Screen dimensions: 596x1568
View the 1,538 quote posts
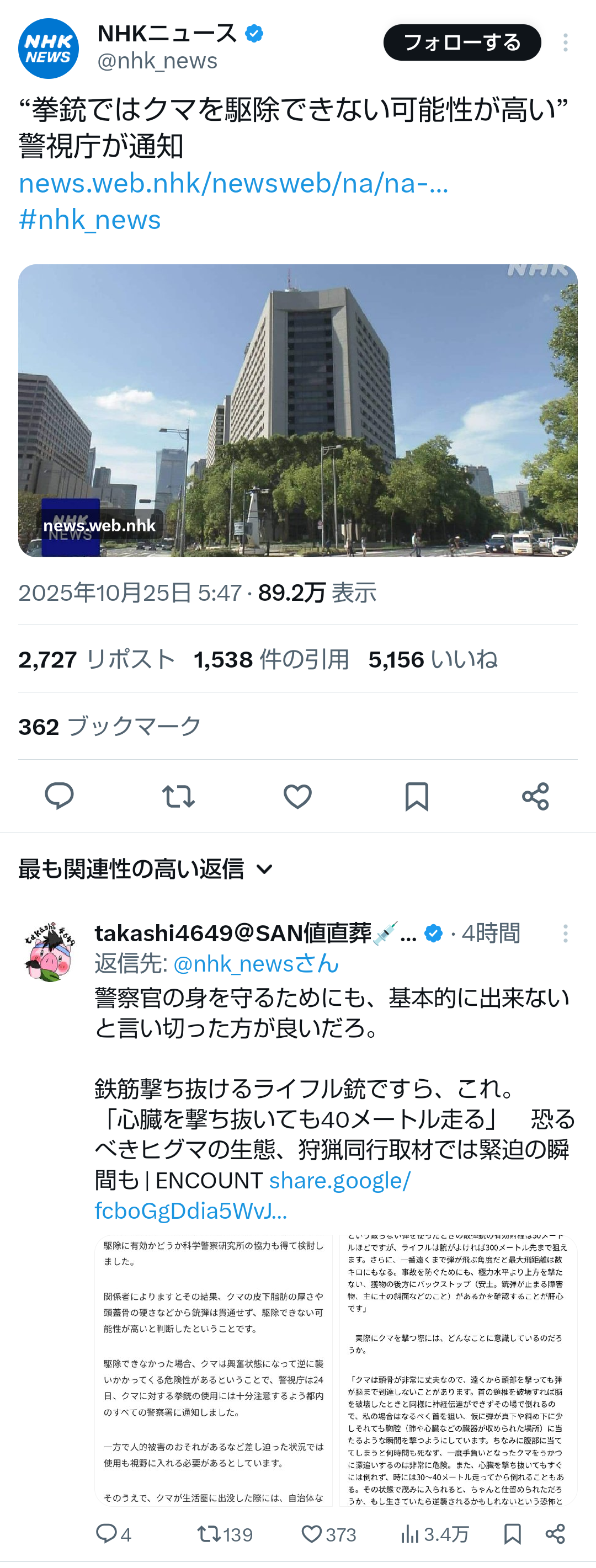click(x=271, y=659)
